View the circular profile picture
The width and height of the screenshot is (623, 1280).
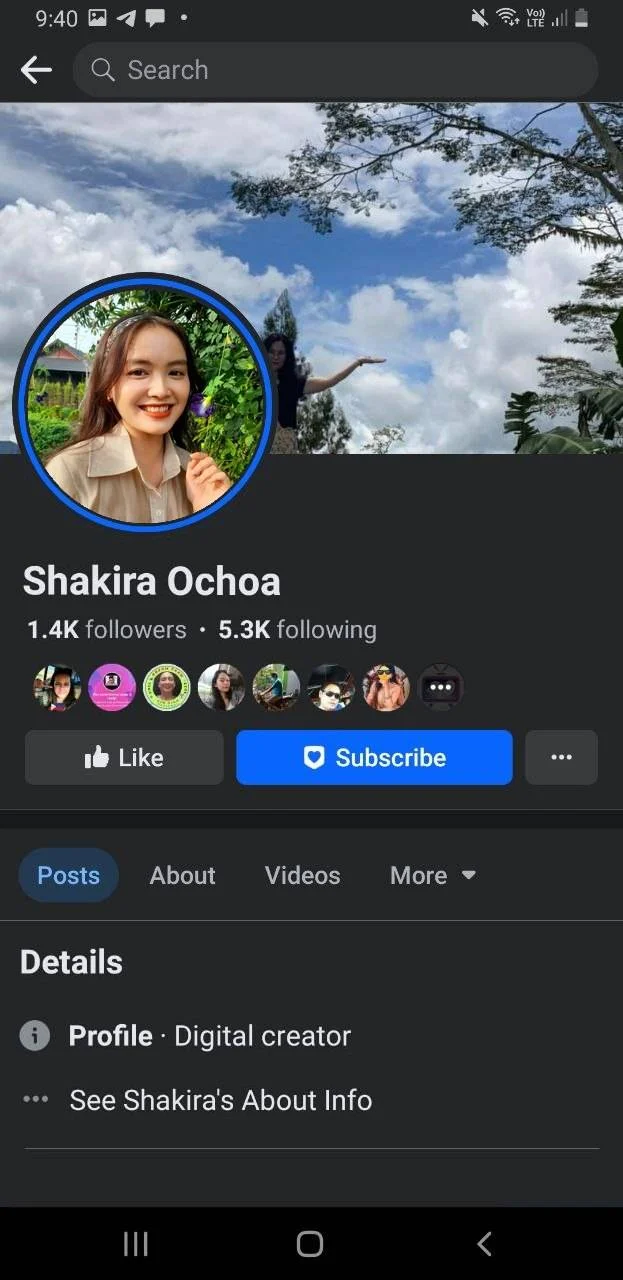[x=143, y=404]
